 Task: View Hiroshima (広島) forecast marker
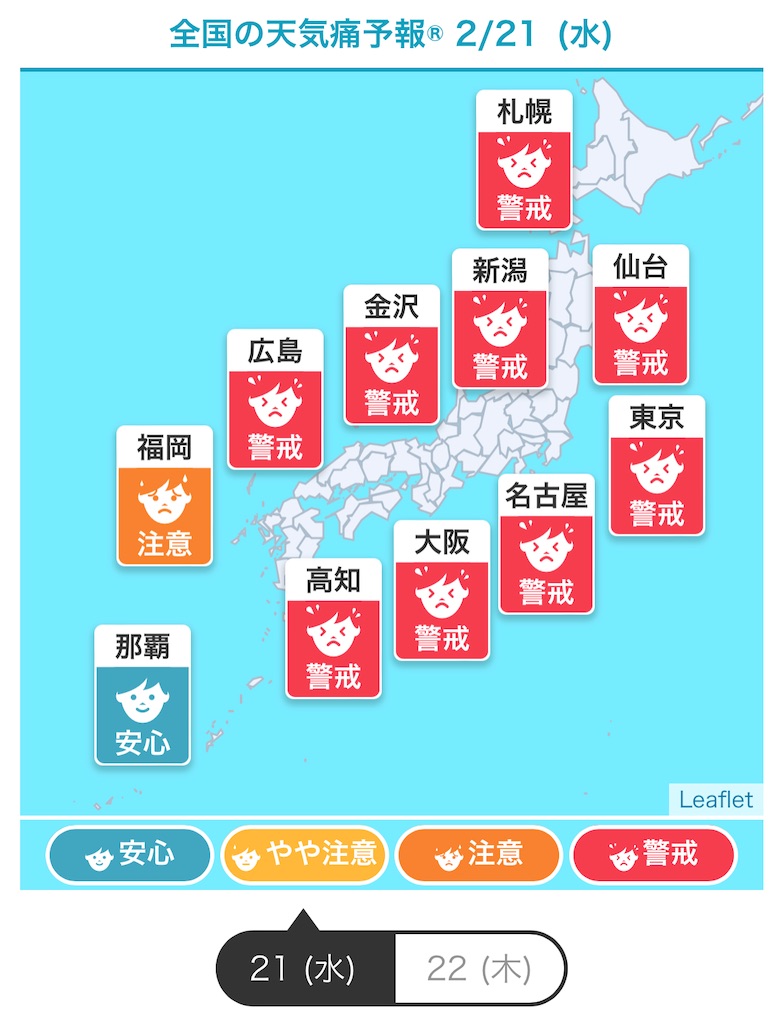[x=275, y=399]
